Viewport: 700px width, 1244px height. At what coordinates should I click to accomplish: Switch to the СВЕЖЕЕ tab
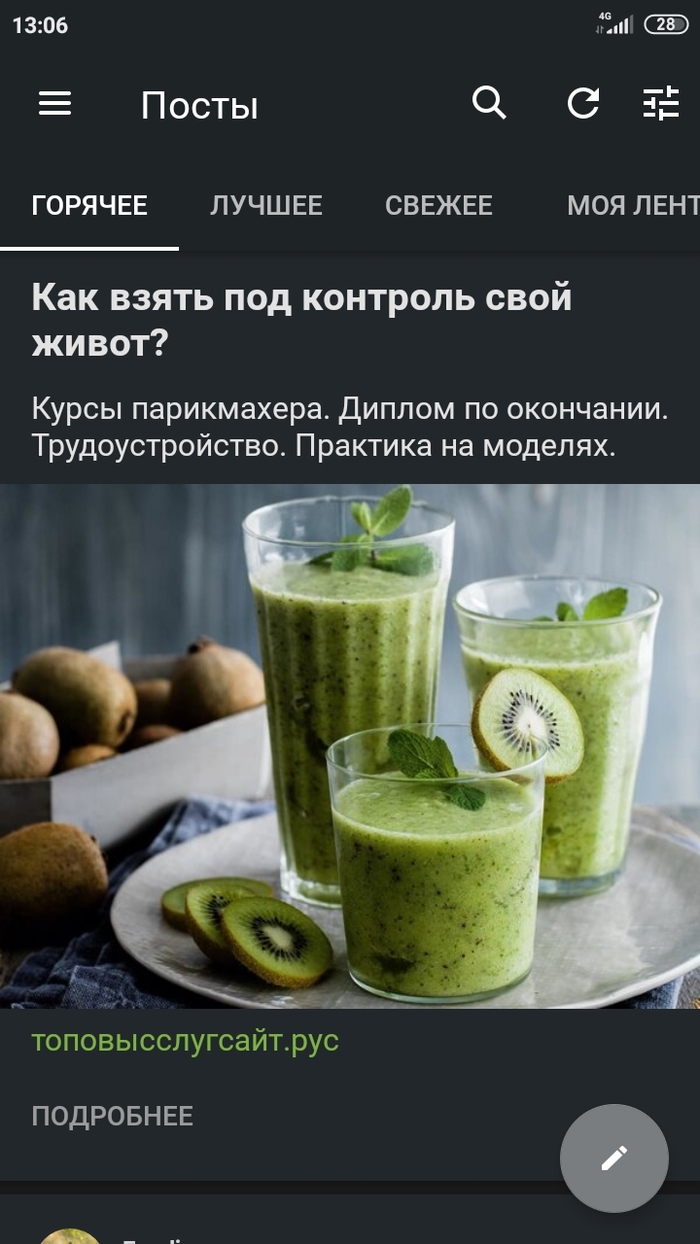439,206
